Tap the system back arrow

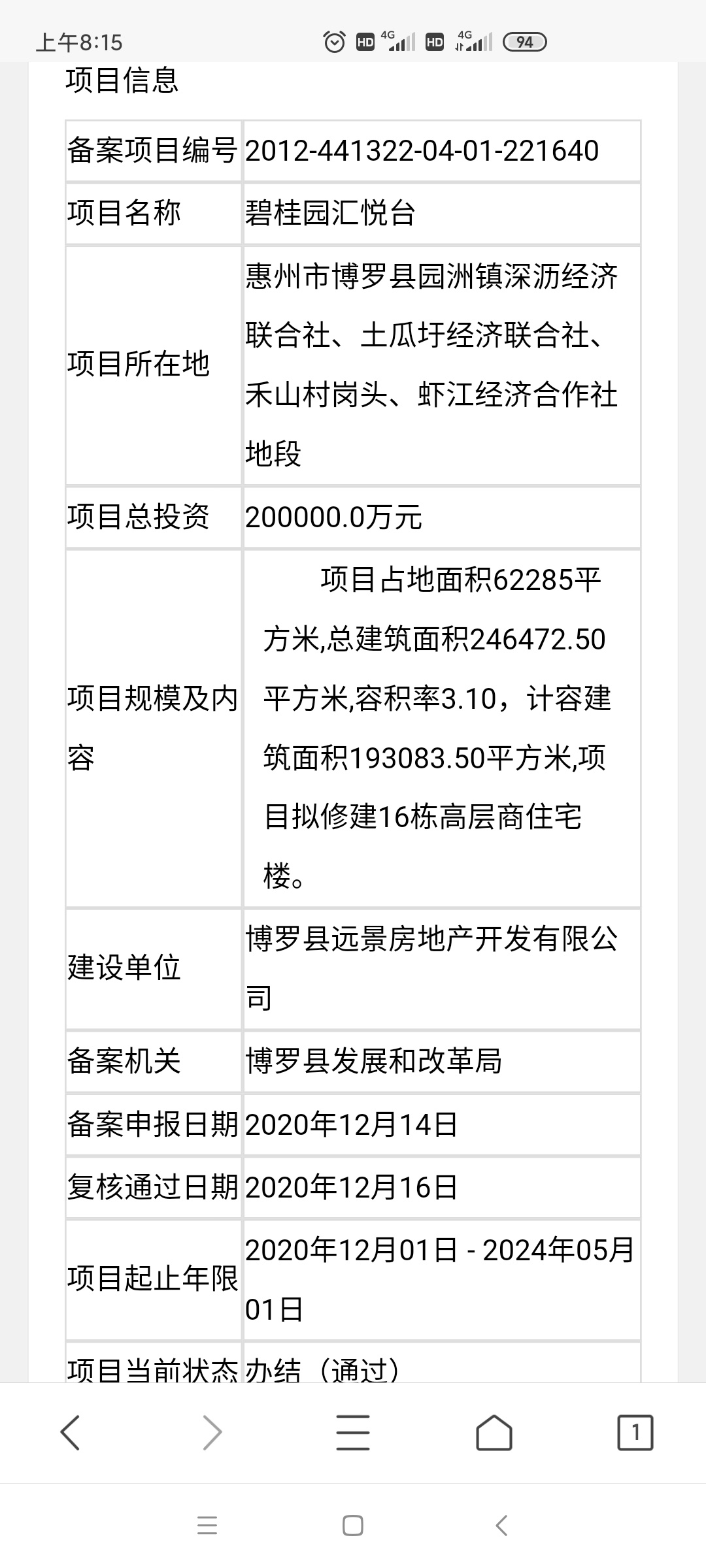point(501,1526)
